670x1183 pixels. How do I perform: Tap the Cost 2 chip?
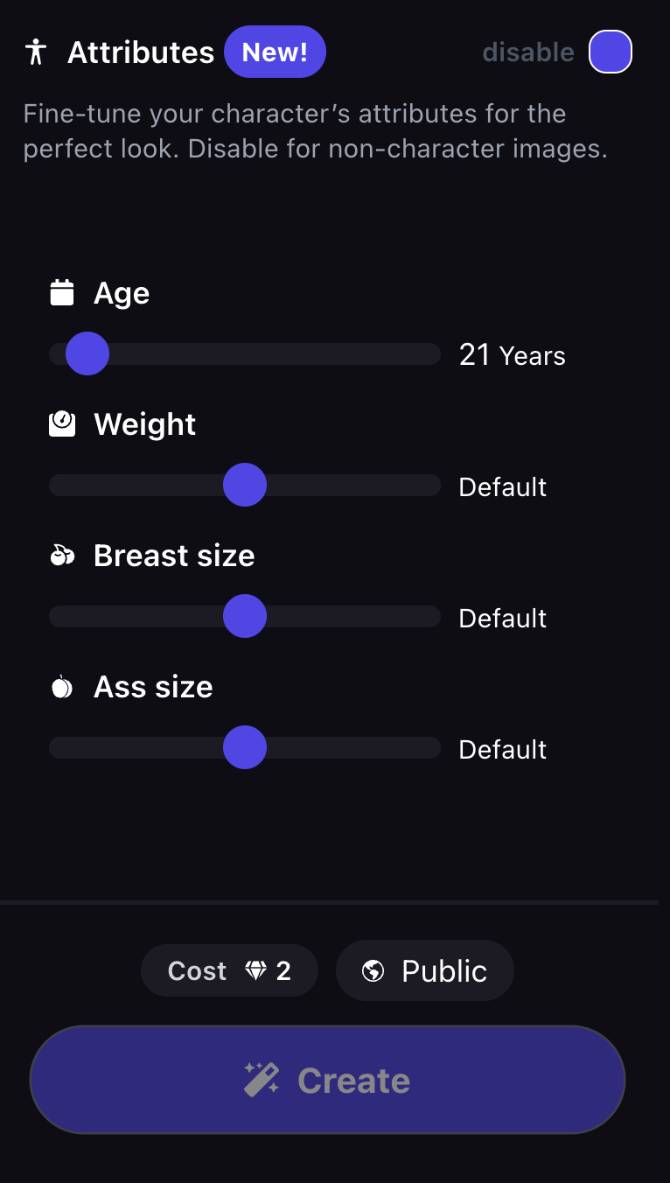pyautogui.click(x=229, y=971)
